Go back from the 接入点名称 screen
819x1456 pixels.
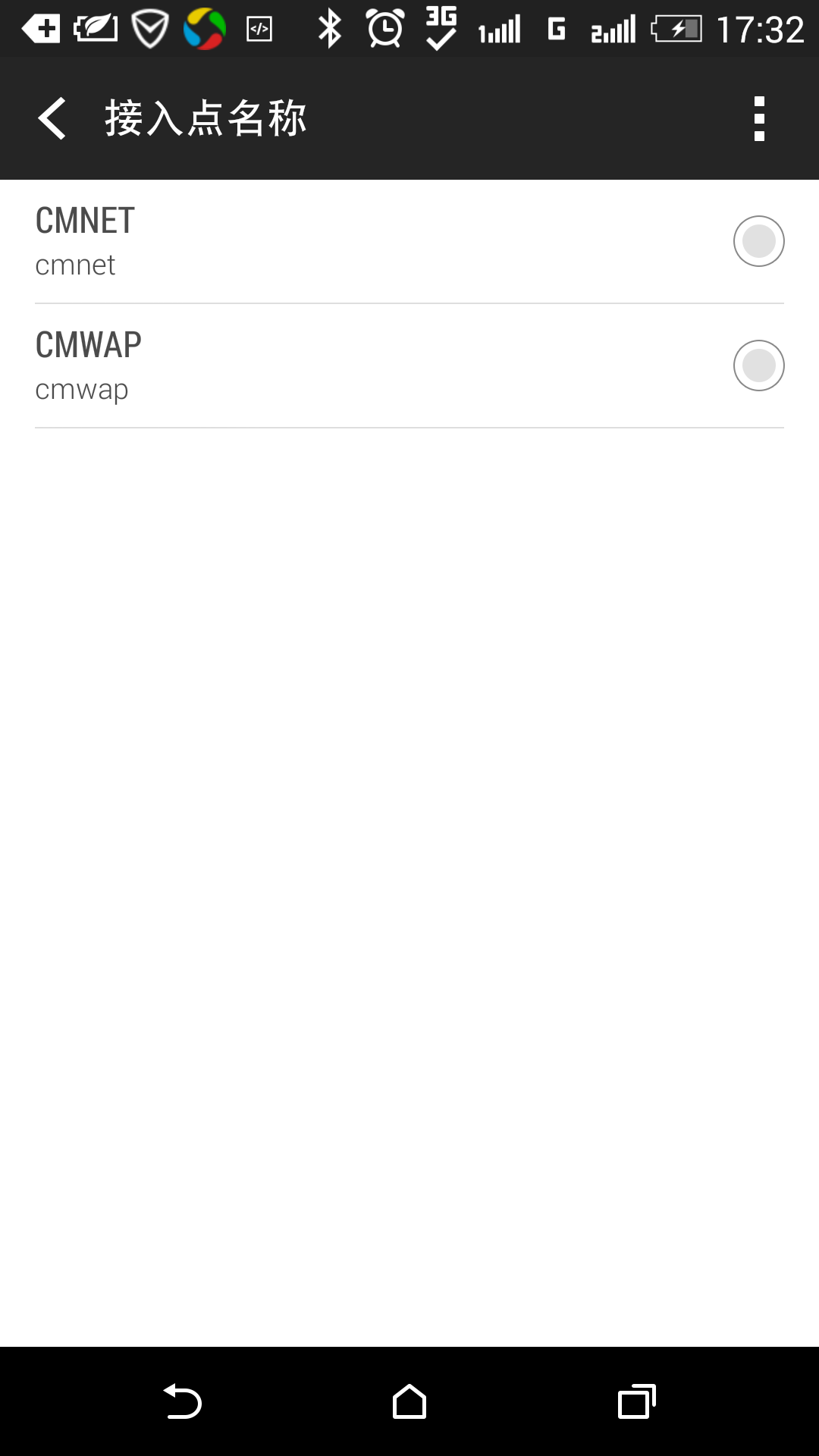click(x=52, y=118)
